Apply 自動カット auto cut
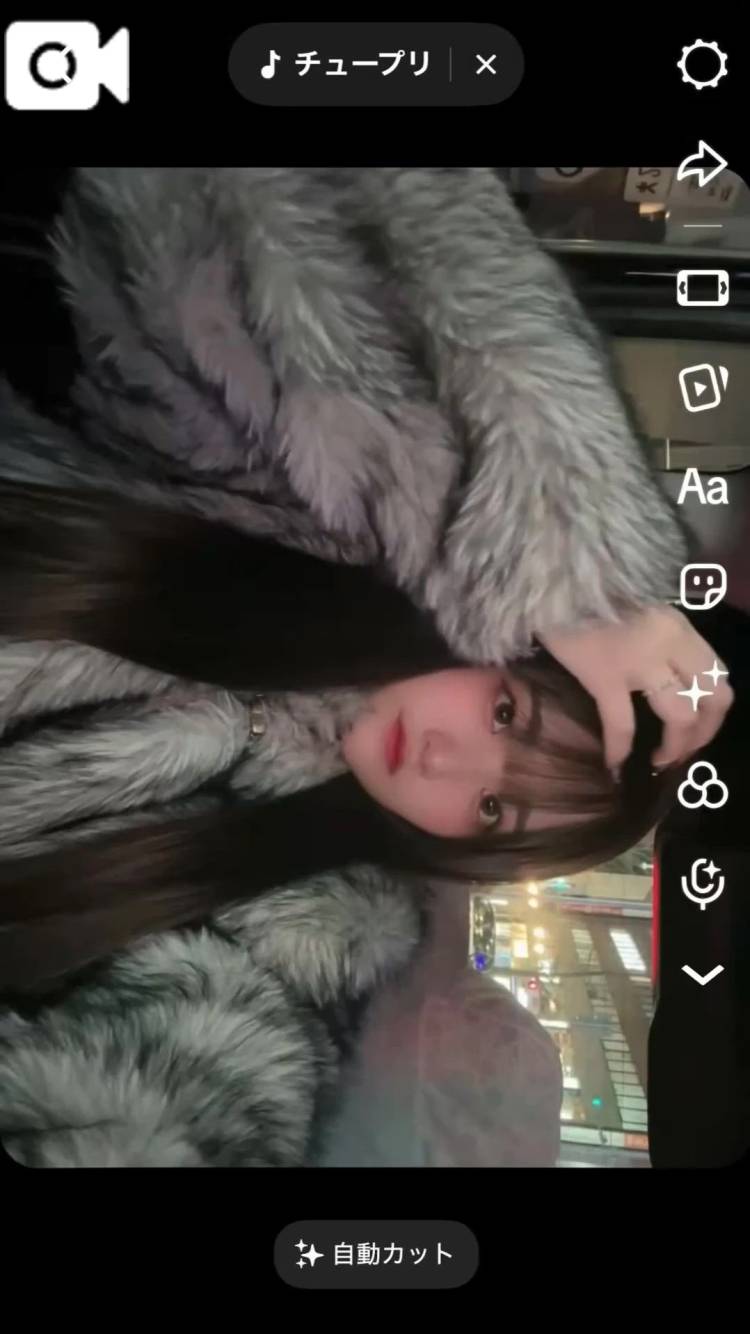Viewport: 750px width, 1334px height. pyautogui.click(x=376, y=1254)
